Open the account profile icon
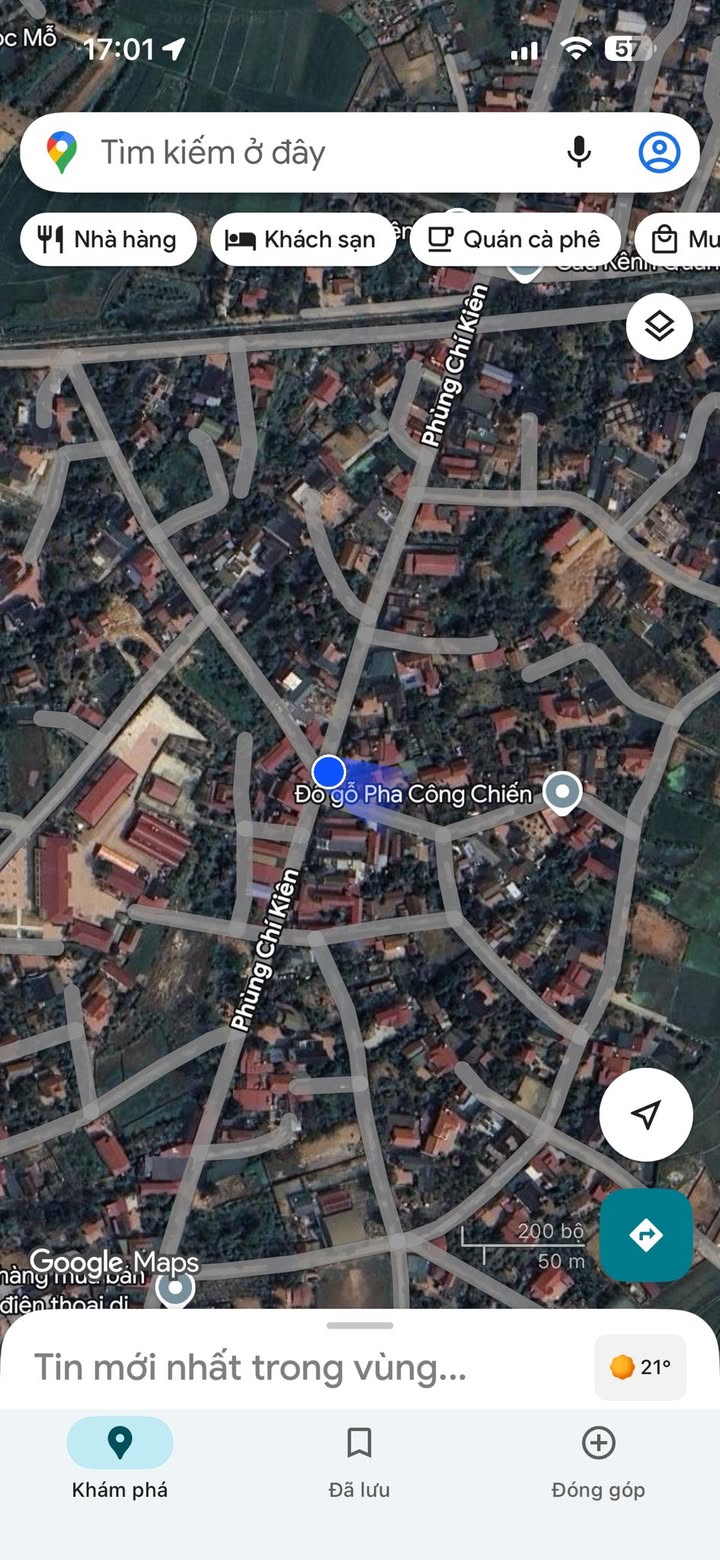The image size is (720, 1560). [x=659, y=152]
